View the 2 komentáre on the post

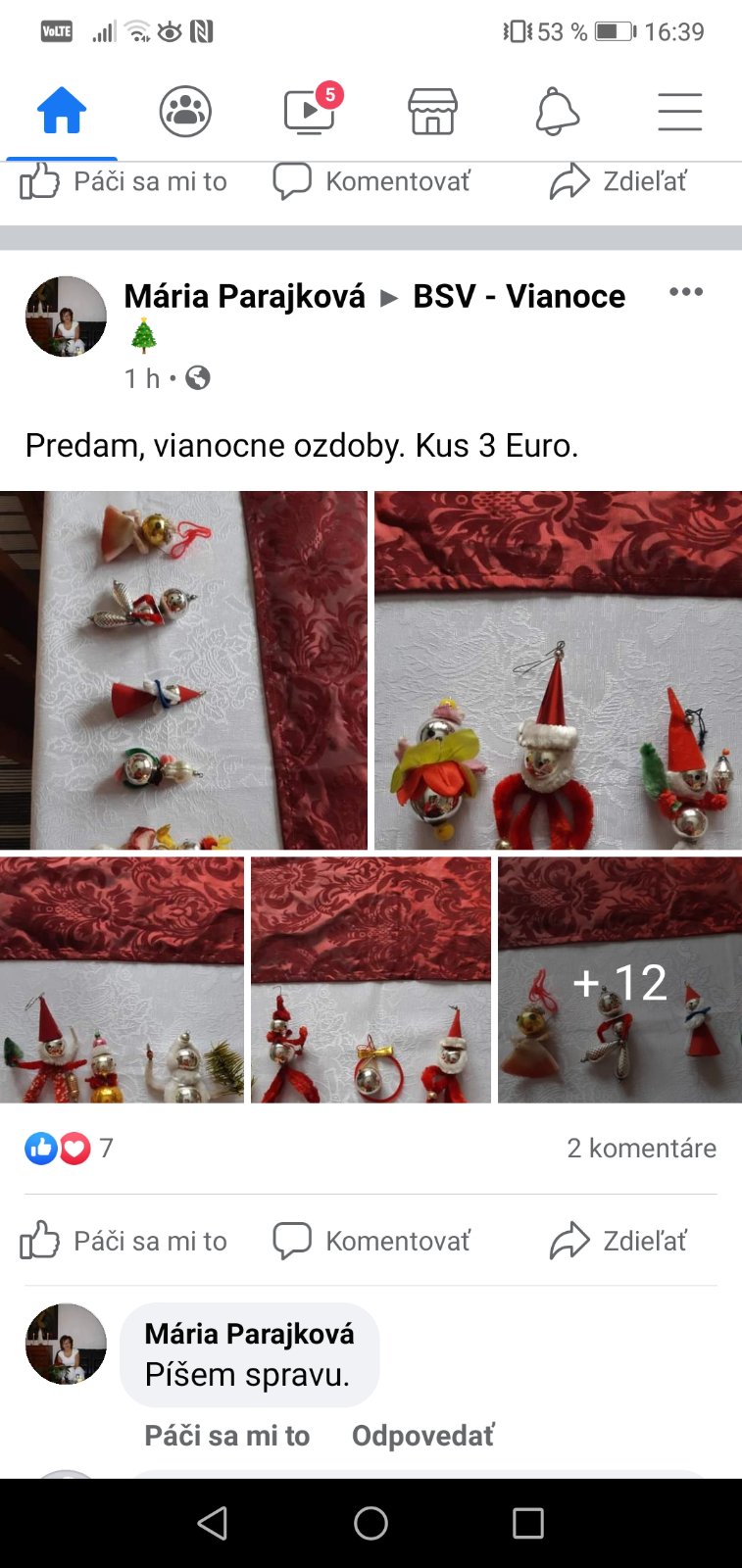(x=641, y=1148)
